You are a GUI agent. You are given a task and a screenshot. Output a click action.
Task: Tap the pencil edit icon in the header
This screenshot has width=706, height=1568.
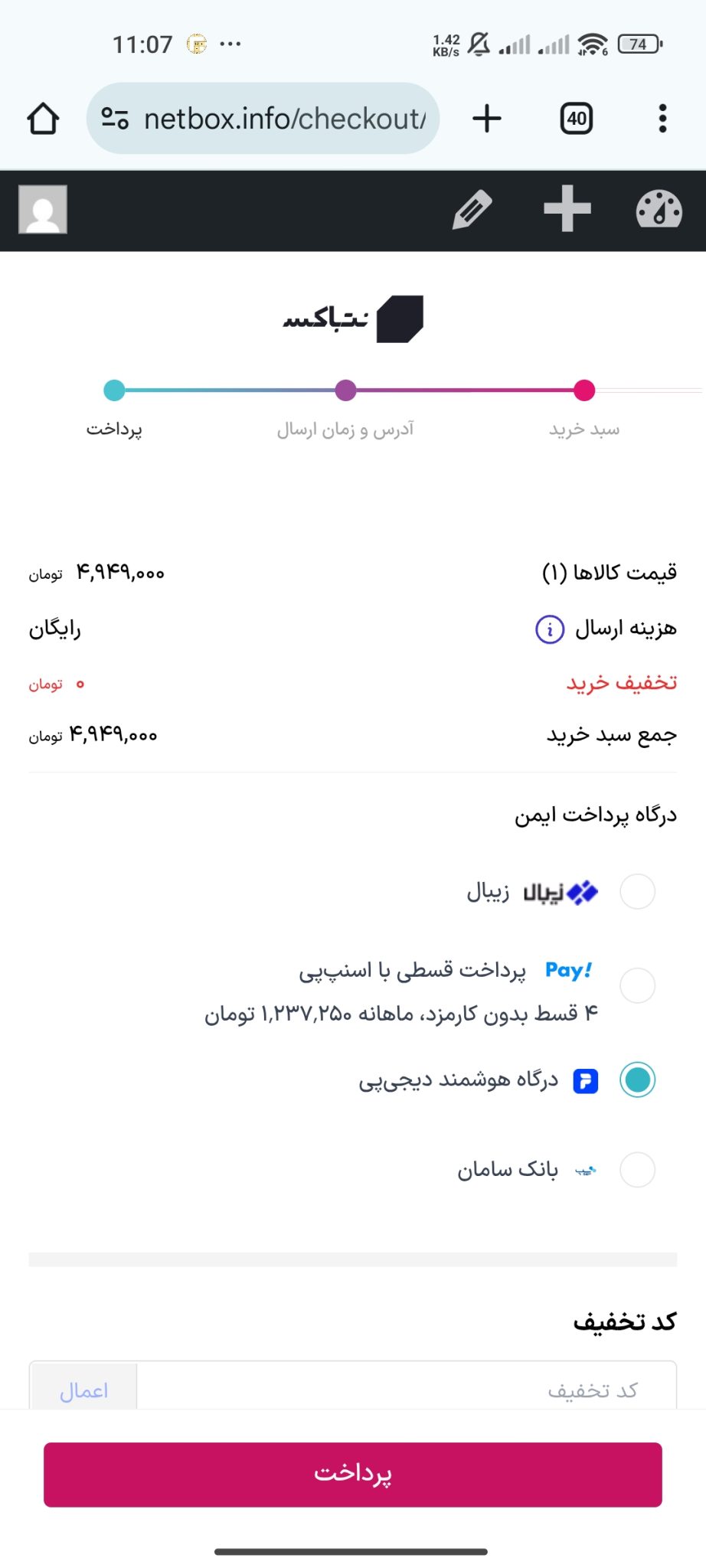pos(472,211)
